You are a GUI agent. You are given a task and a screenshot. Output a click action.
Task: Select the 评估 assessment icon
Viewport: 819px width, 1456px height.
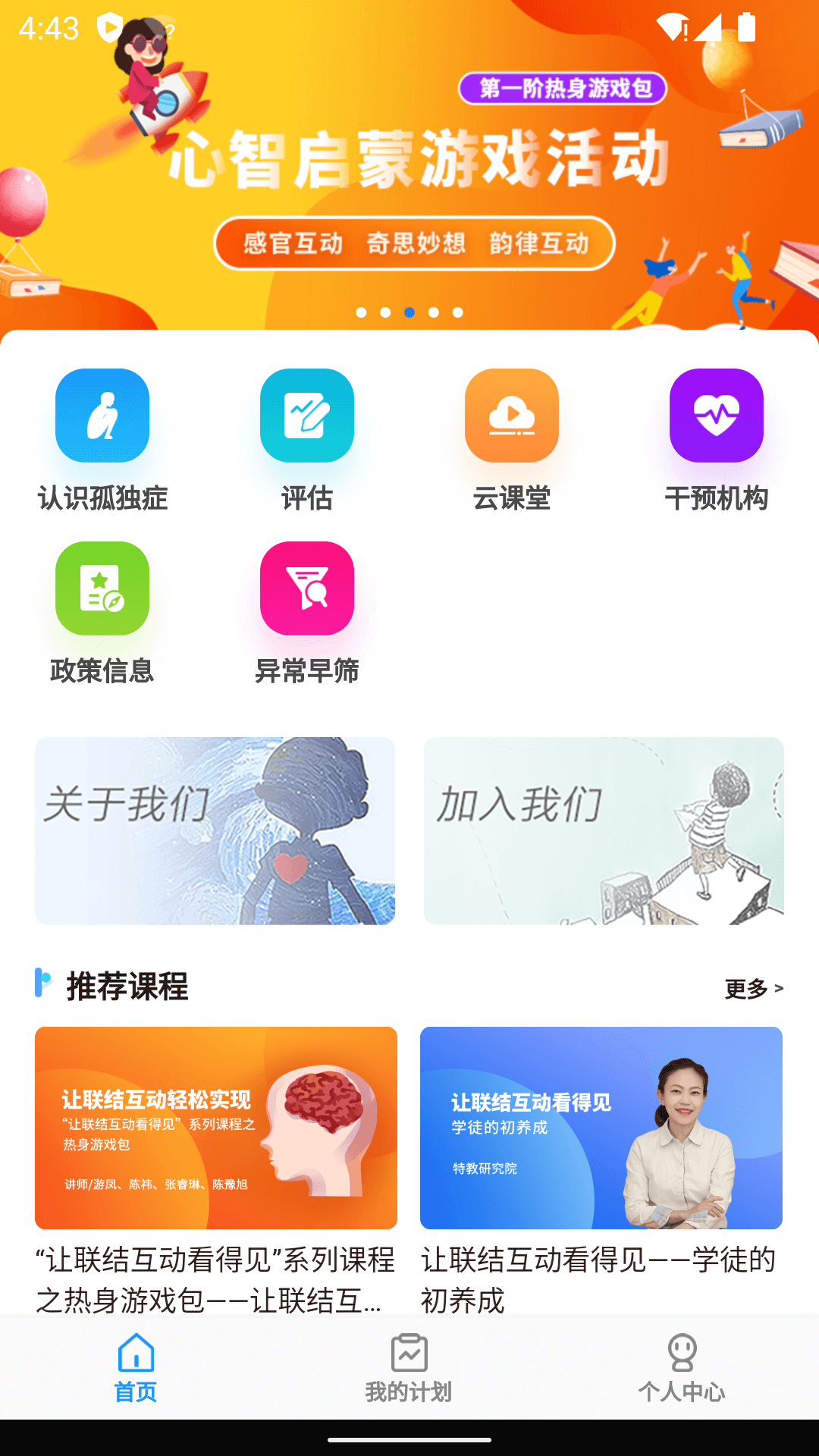click(307, 416)
